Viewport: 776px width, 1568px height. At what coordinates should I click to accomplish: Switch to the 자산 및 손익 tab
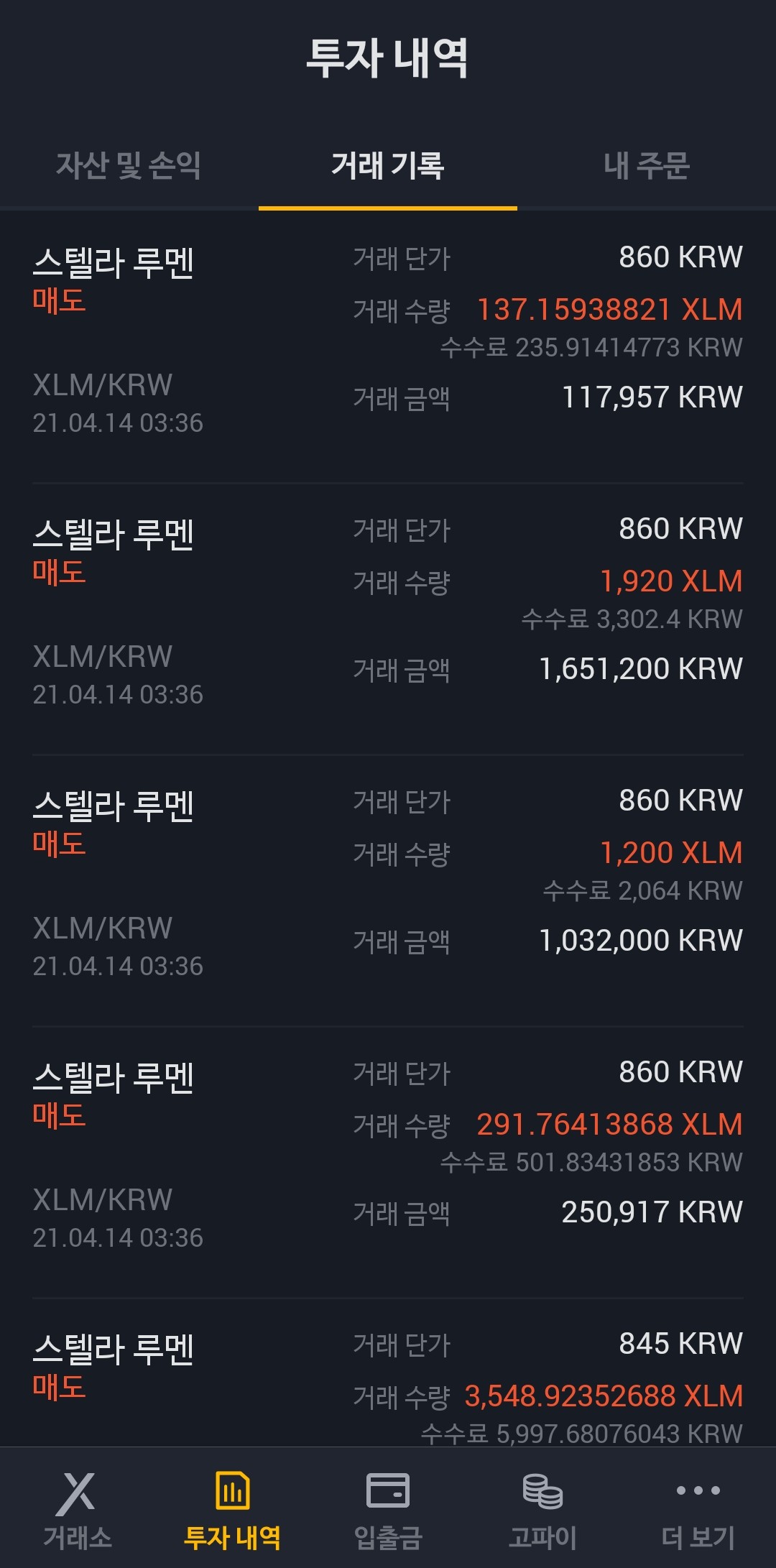coord(129,165)
